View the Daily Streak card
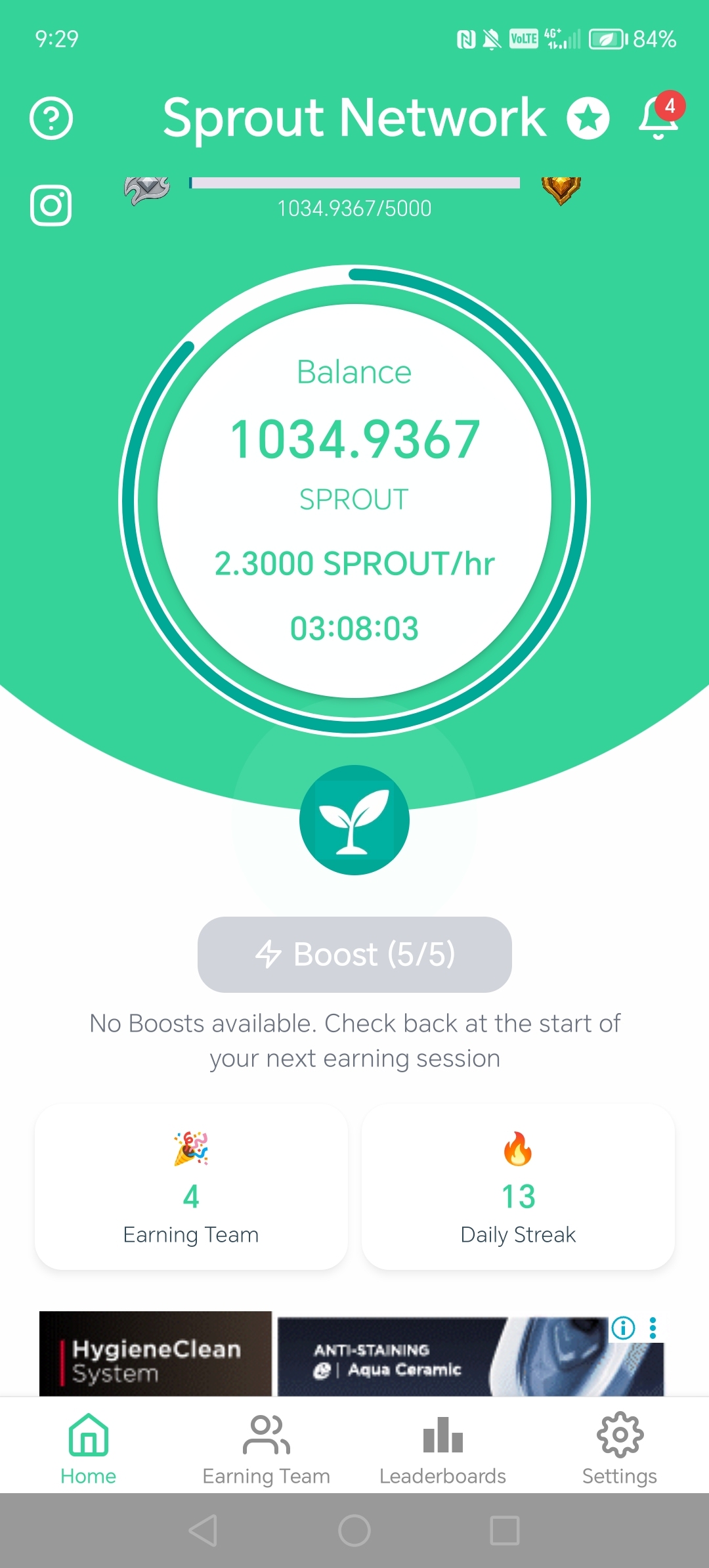Image resolution: width=709 pixels, height=1568 pixels. 518,1187
